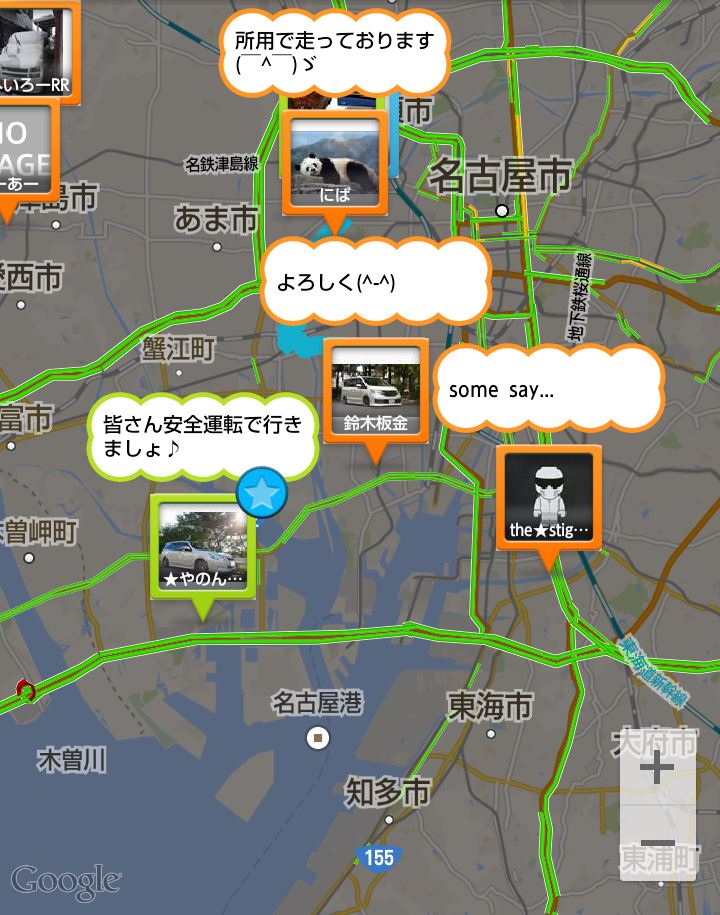The width and height of the screenshot is (720, 915).
Task: Open the 鈴木板金 user marker
Action: [375, 392]
